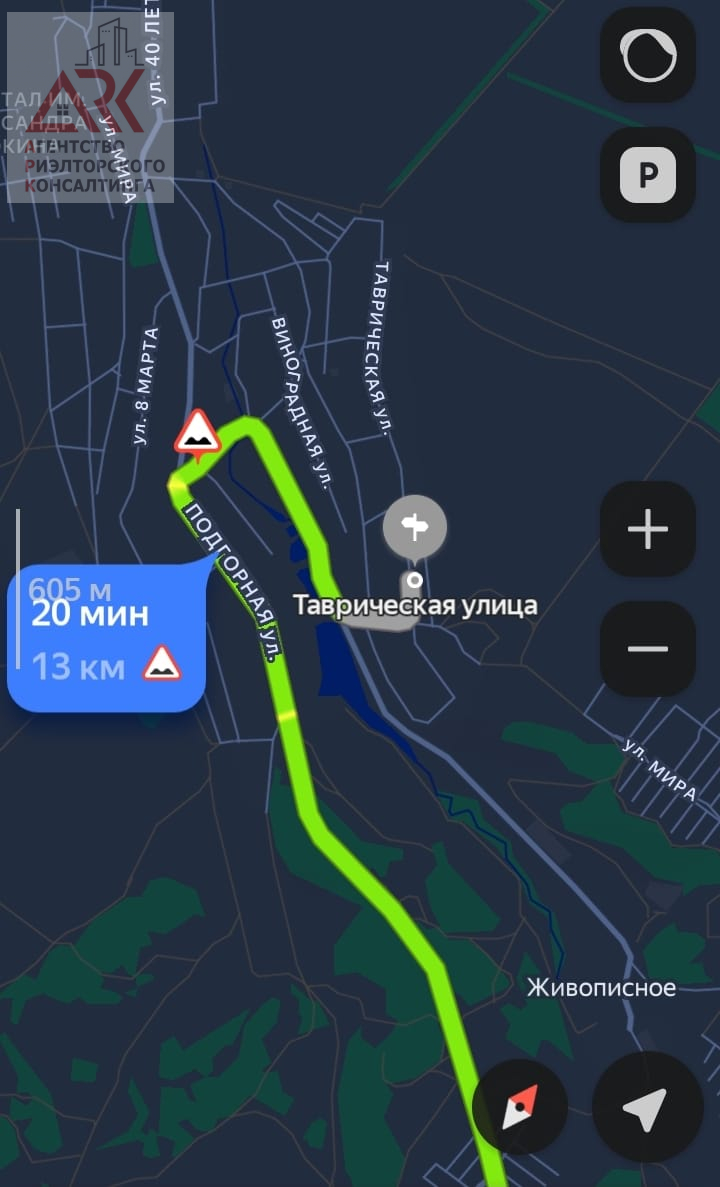Zoom in on the map
This screenshot has height=1187, width=720.
(647, 529)
